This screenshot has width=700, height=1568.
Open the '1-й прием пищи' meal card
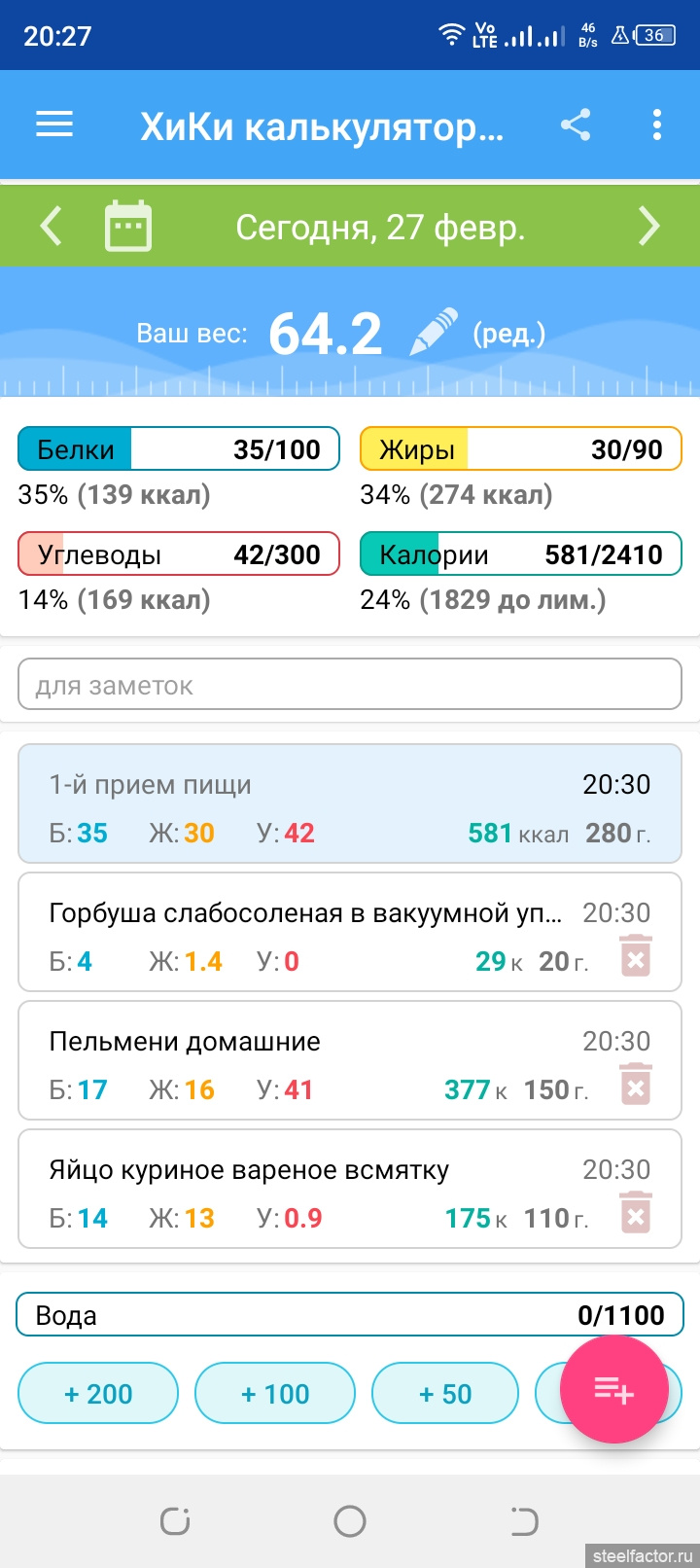tap(350, 805)
